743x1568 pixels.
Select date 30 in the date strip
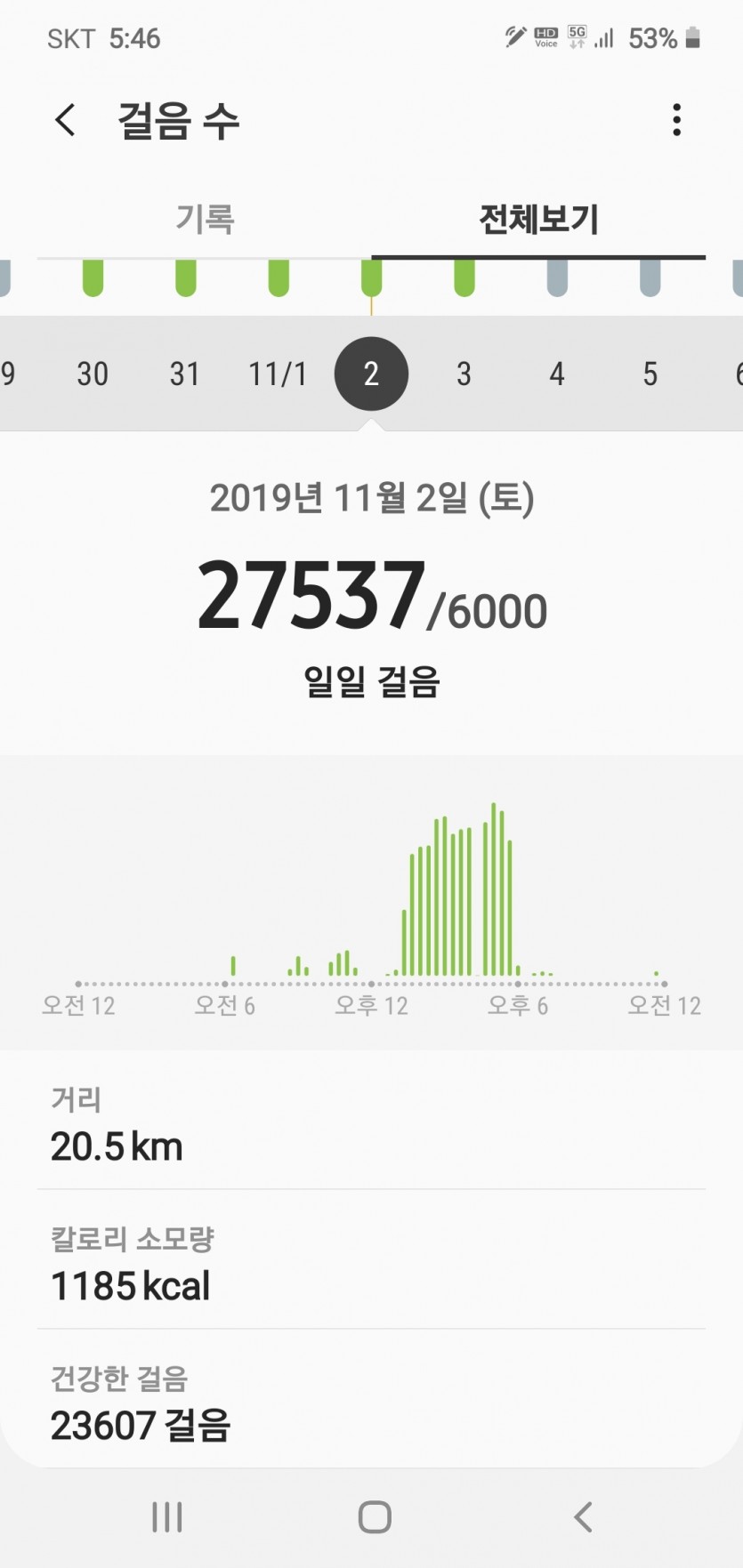pyautogui.click(x=93, y=374)
